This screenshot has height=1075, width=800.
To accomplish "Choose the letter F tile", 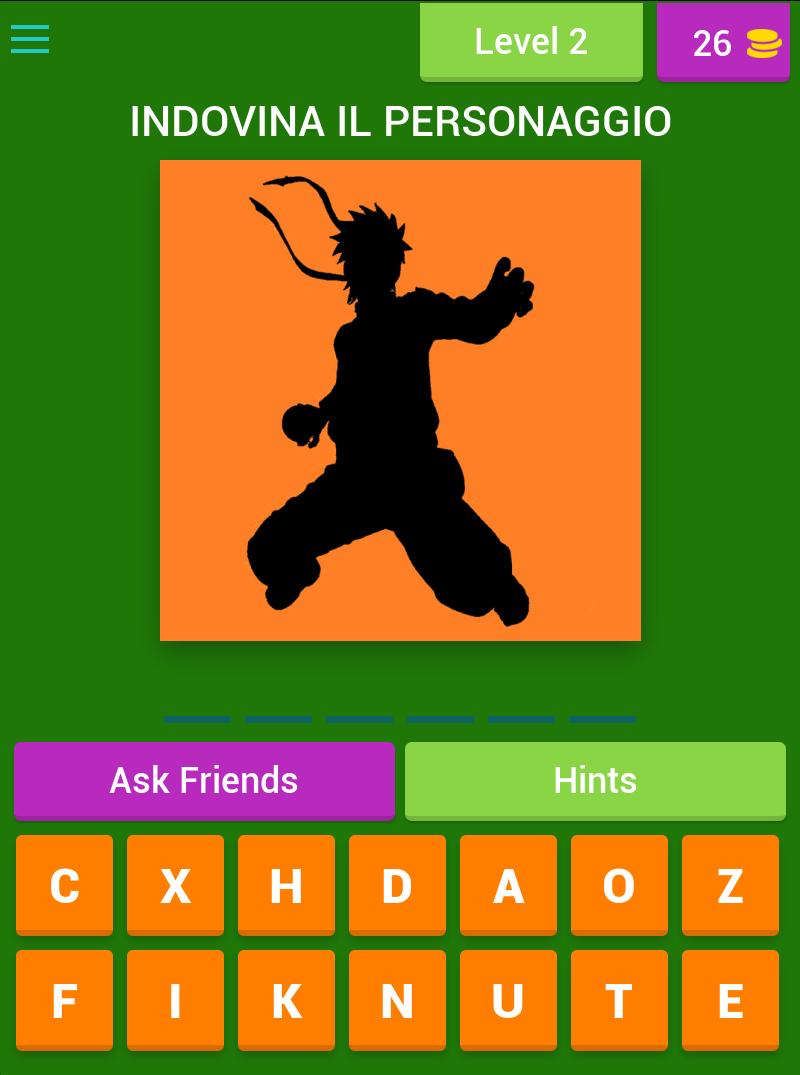I will tap(65, 1000).
